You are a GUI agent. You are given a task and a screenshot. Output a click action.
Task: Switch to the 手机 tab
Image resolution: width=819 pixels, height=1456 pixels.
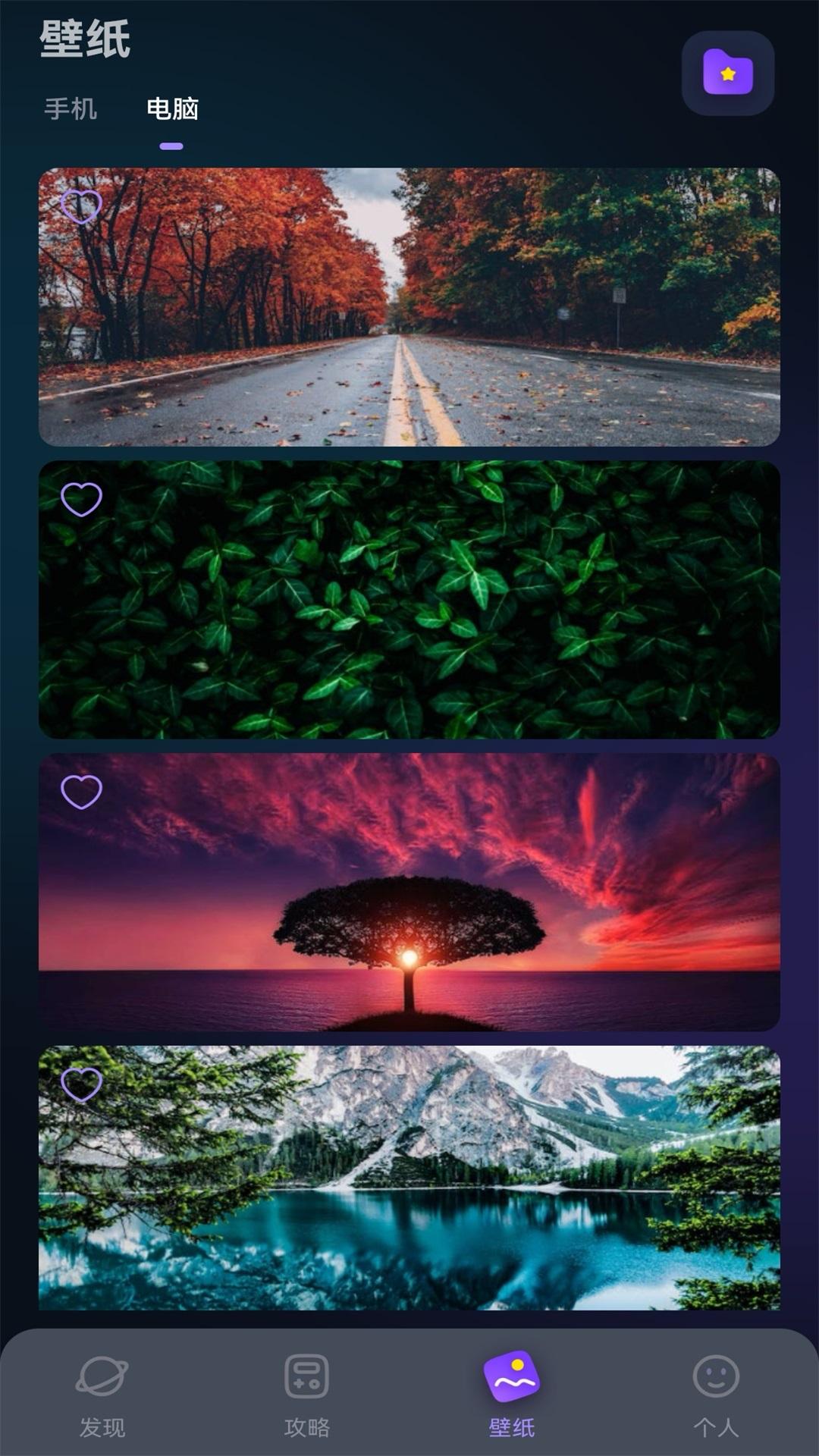(x=69, y=110)
